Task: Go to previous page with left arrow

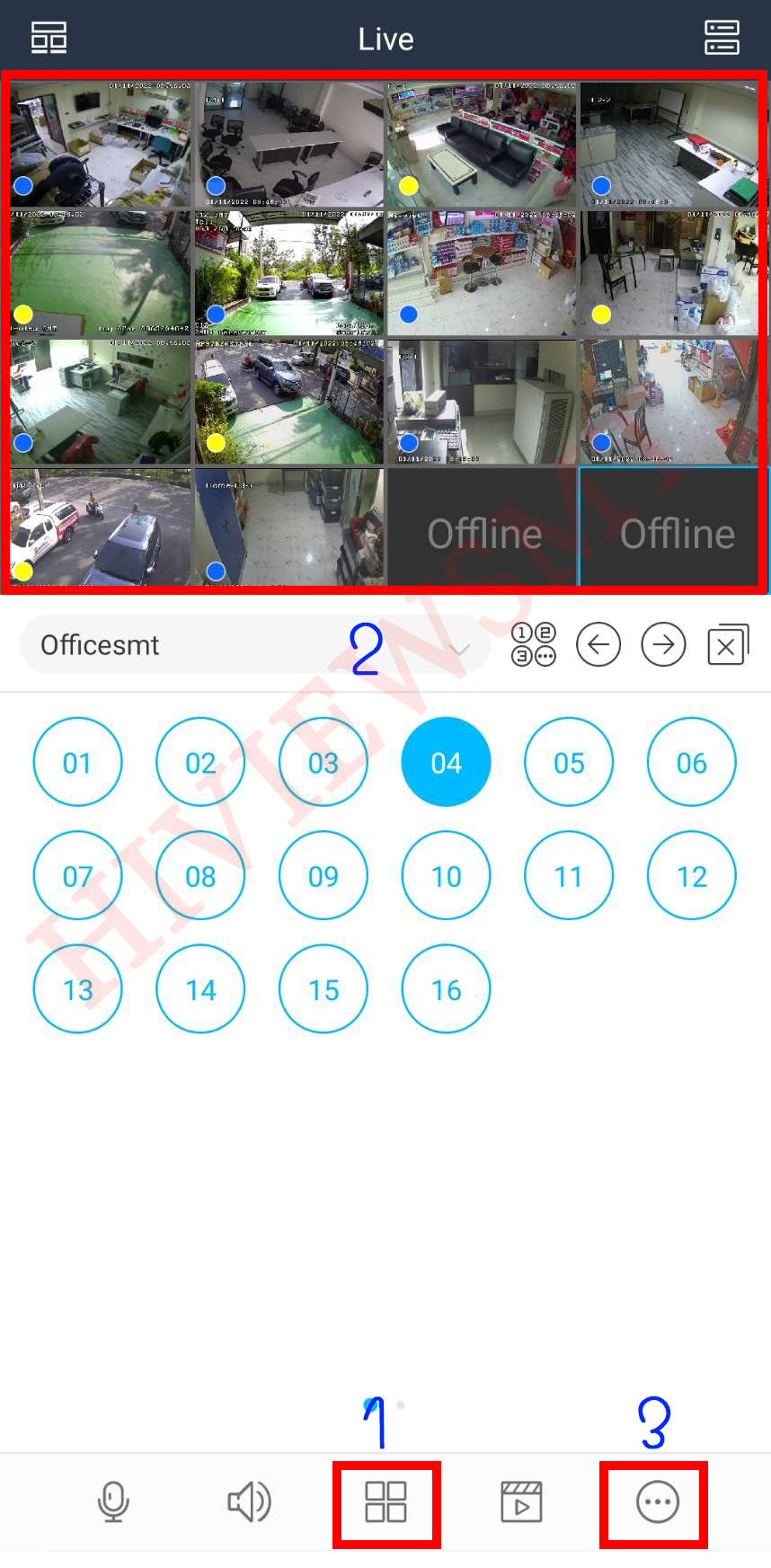Action: click(598, 645)
